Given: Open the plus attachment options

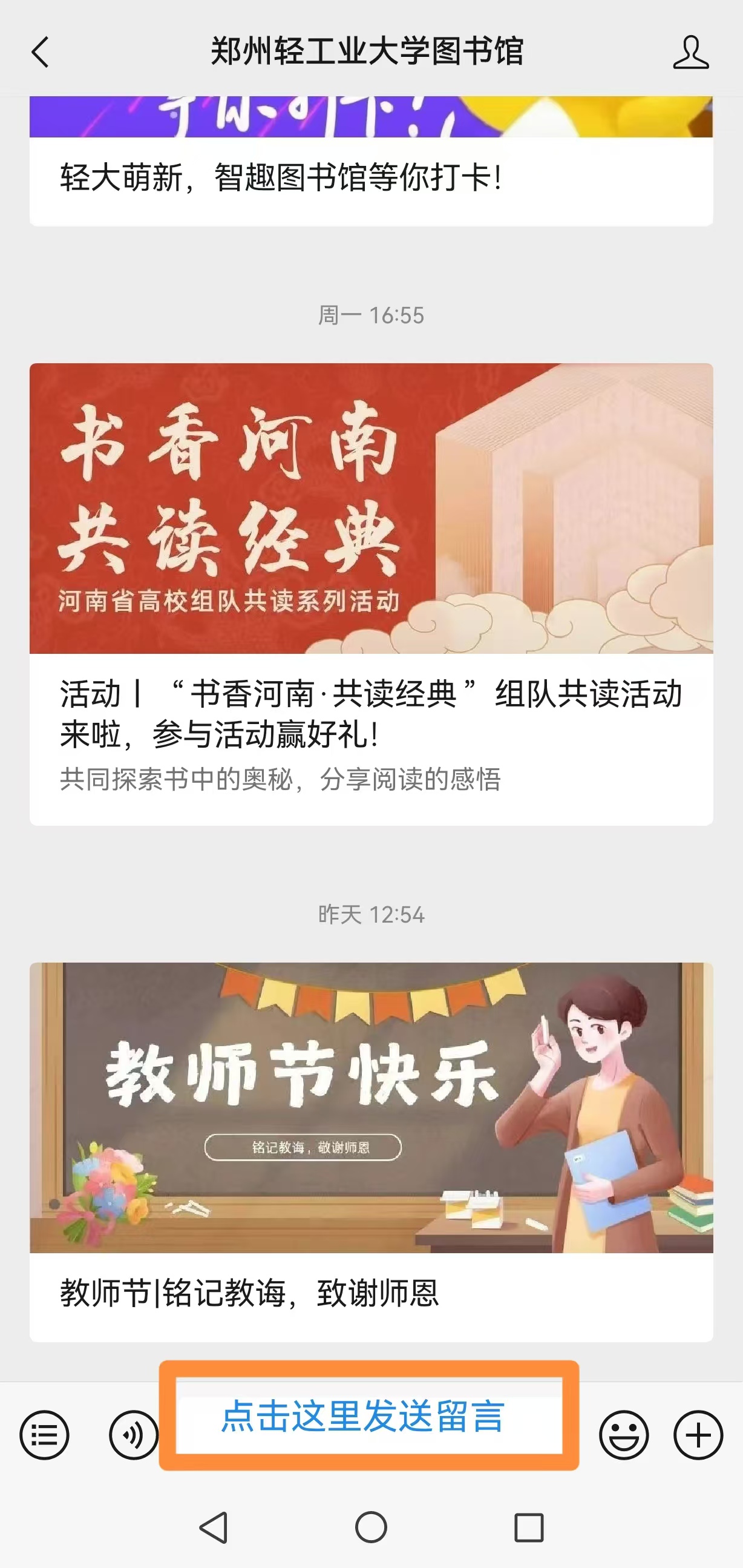Looking at the screenshot, I should (698, 1435).
